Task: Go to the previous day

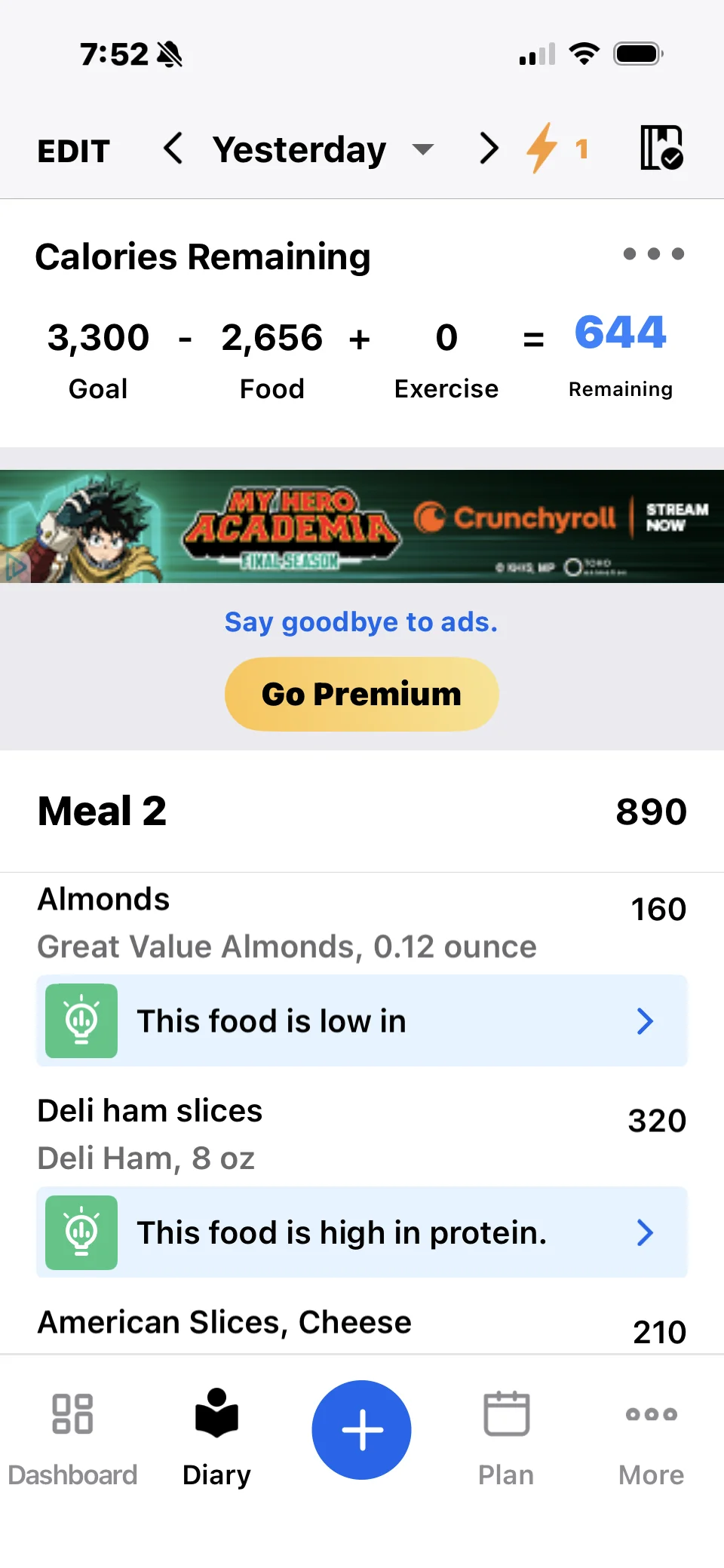Action: pyautogui.click(x=173, y=149)
